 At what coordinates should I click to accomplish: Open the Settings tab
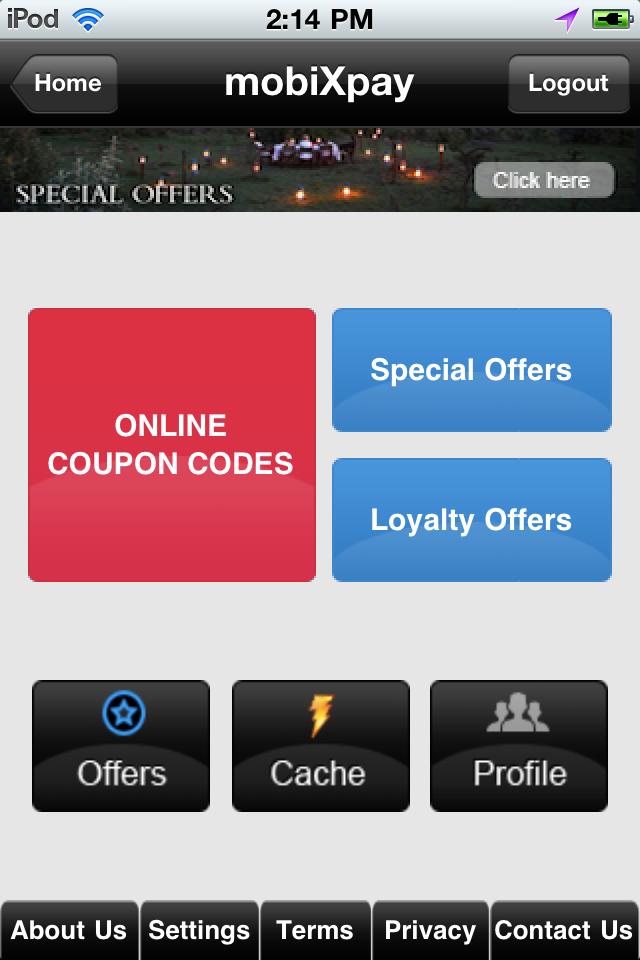199,930
